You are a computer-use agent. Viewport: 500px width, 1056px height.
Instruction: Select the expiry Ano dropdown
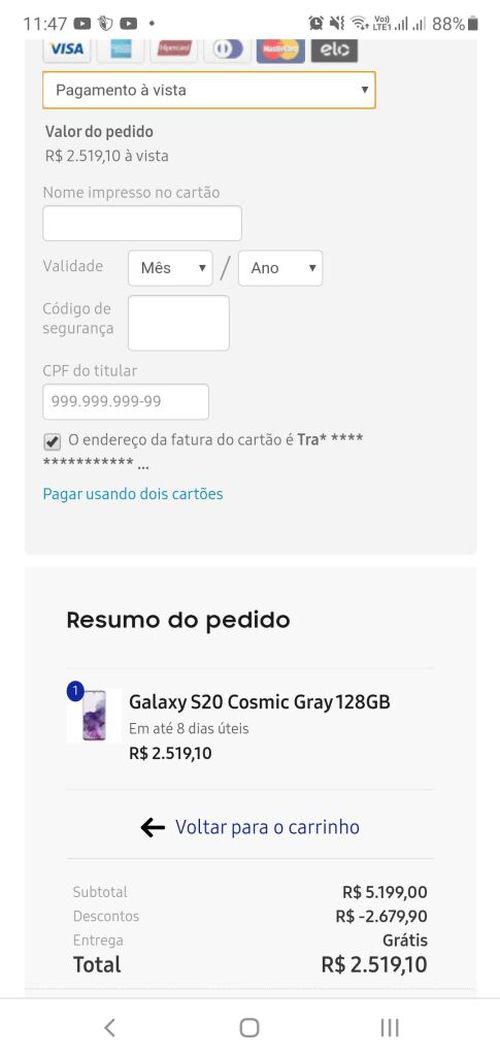pyautogui.click(x=280, y=268)
